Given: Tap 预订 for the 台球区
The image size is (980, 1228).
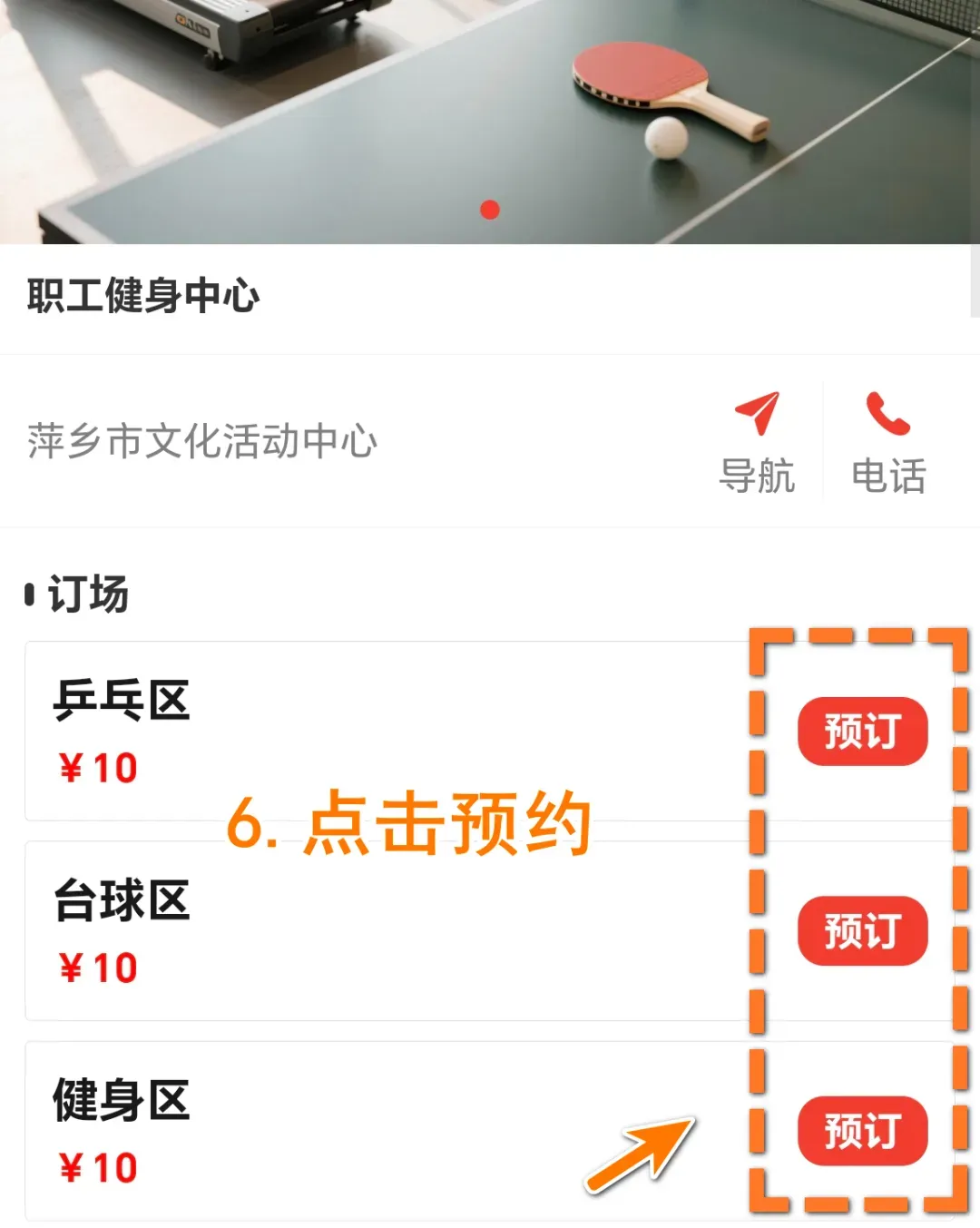Looking at the screenshot, I should click(x=862, y=931).
